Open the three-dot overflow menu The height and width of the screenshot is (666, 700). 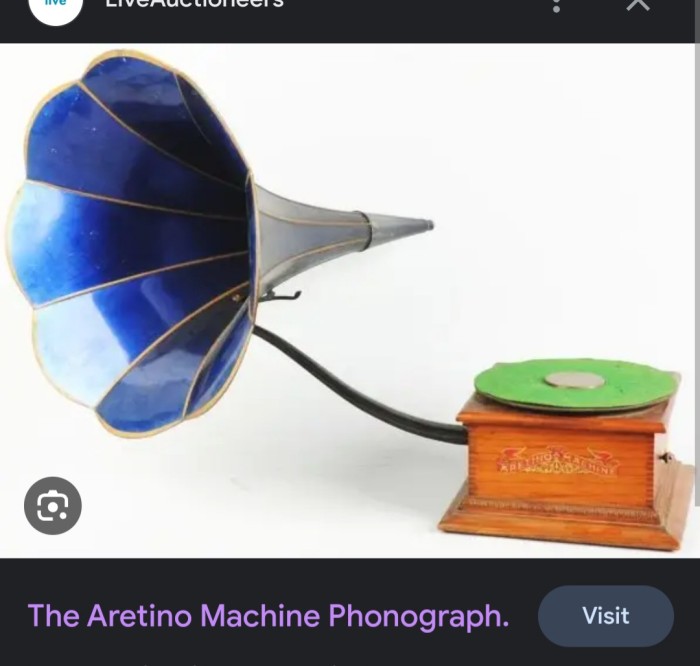(x=557, y=5)
